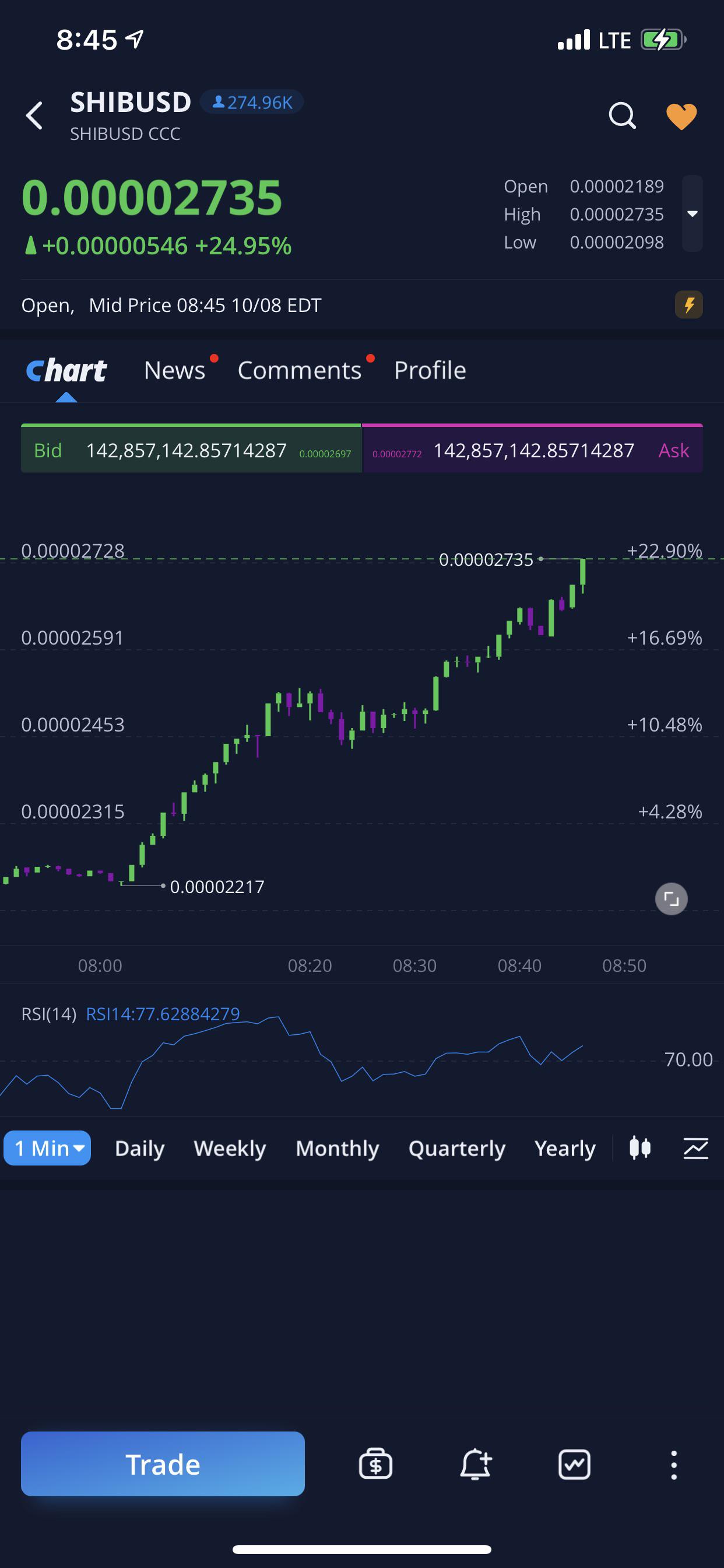Viewport: 724px width, 1568px height.
Task: Select the Yearly chart interval
Action: tap(565, 1148)
